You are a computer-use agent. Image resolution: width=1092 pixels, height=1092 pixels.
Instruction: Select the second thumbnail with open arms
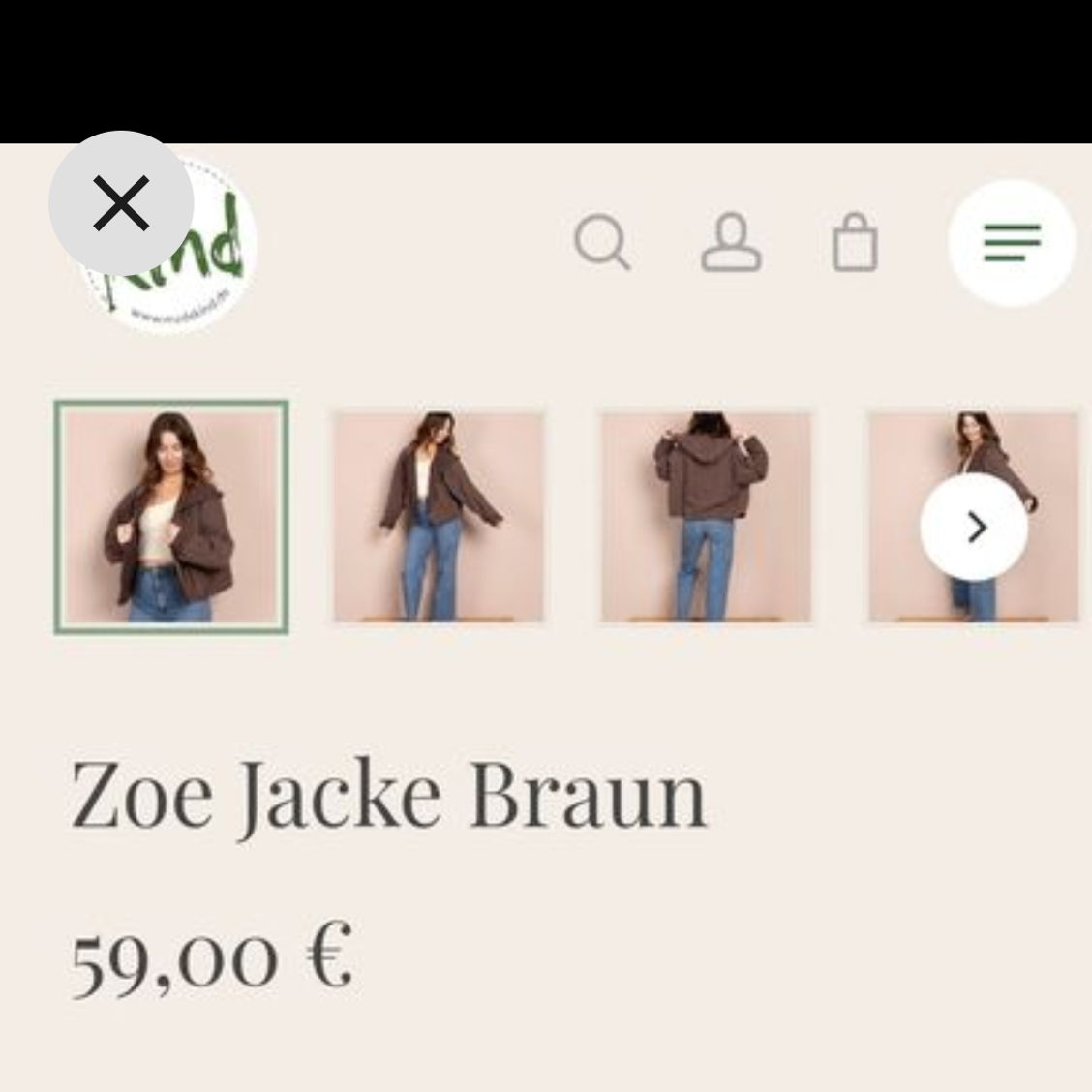[439, 517]
